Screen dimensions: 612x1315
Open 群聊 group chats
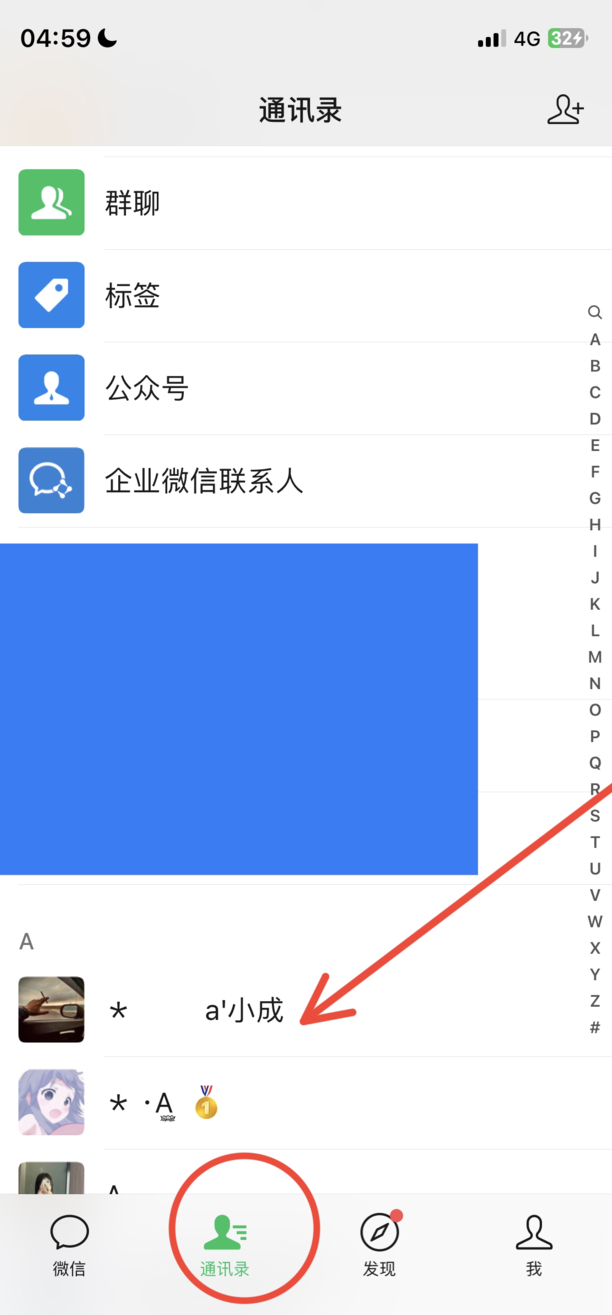coord(300,203)
